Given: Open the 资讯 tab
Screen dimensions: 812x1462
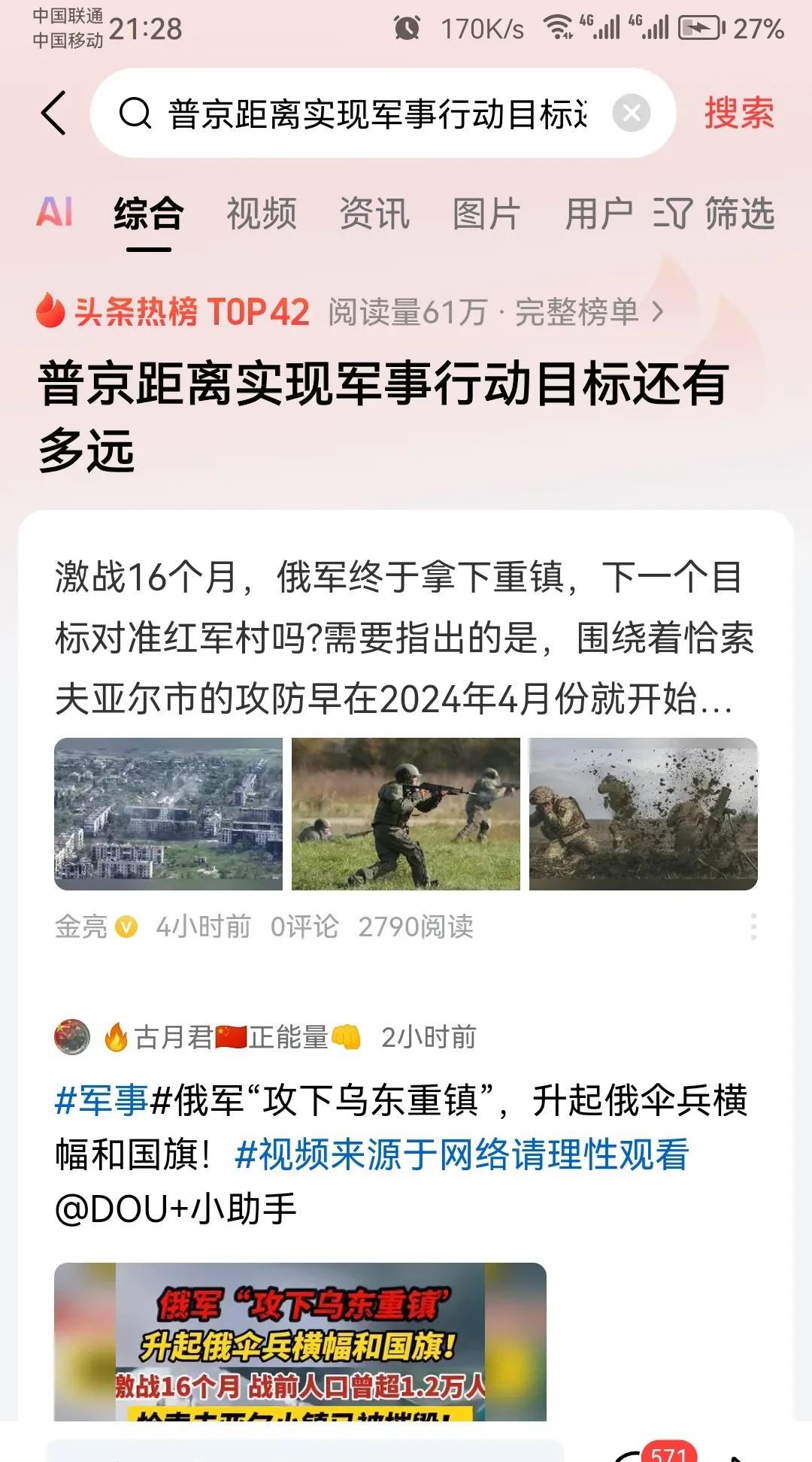Looking at the screenshot, I should point(374,214).
